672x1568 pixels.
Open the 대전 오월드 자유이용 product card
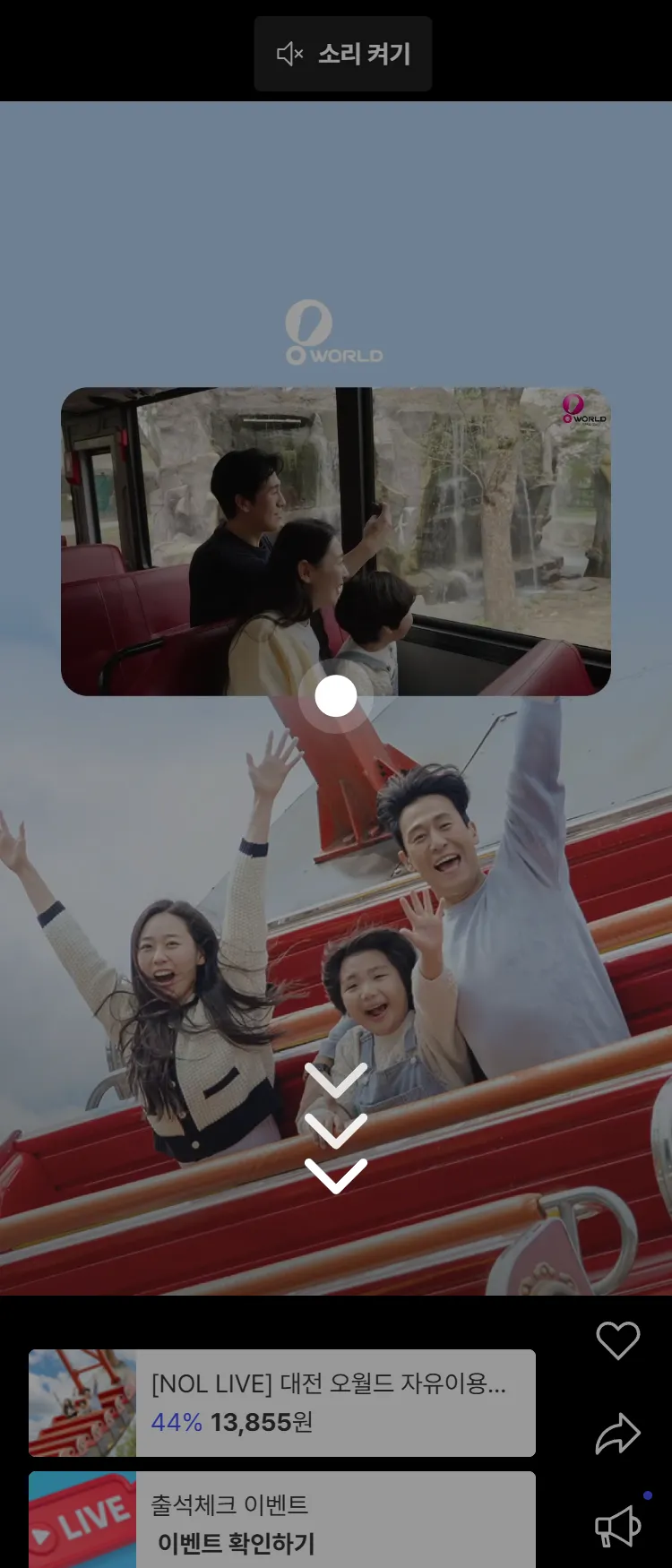282,1403
